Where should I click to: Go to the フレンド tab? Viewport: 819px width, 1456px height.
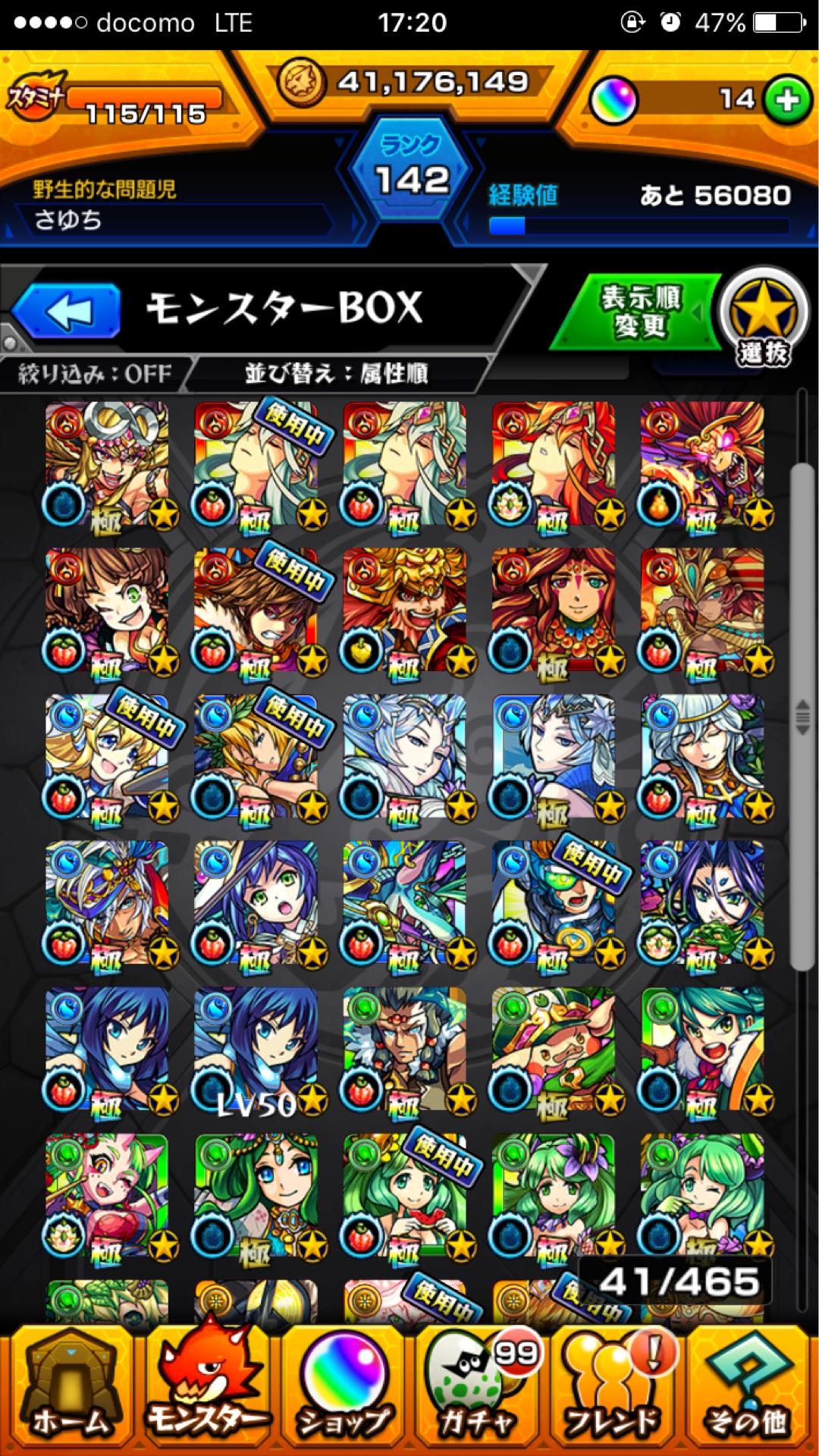coord(616,1392)
